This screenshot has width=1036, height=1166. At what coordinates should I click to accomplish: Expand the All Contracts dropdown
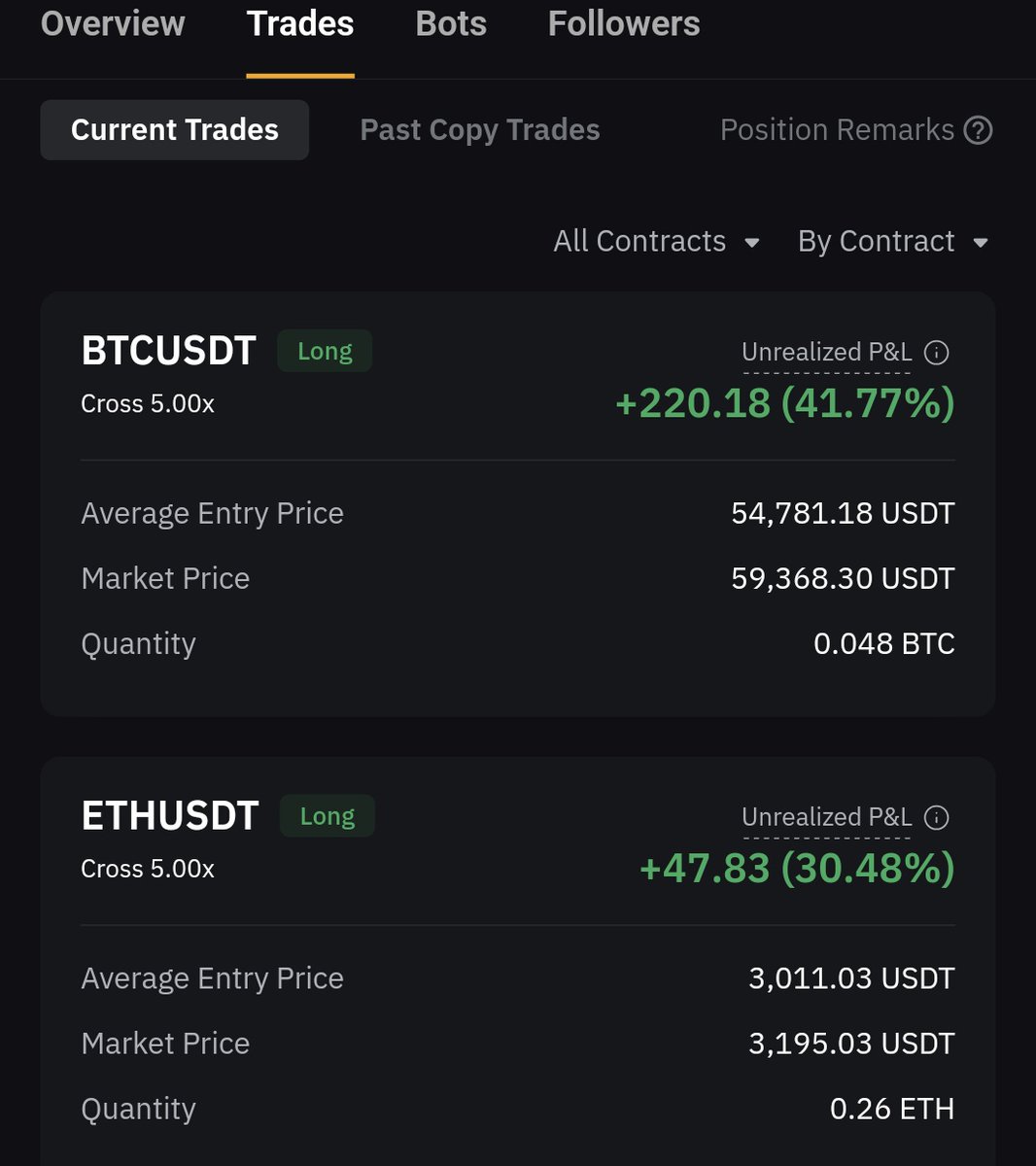[656, 241]
